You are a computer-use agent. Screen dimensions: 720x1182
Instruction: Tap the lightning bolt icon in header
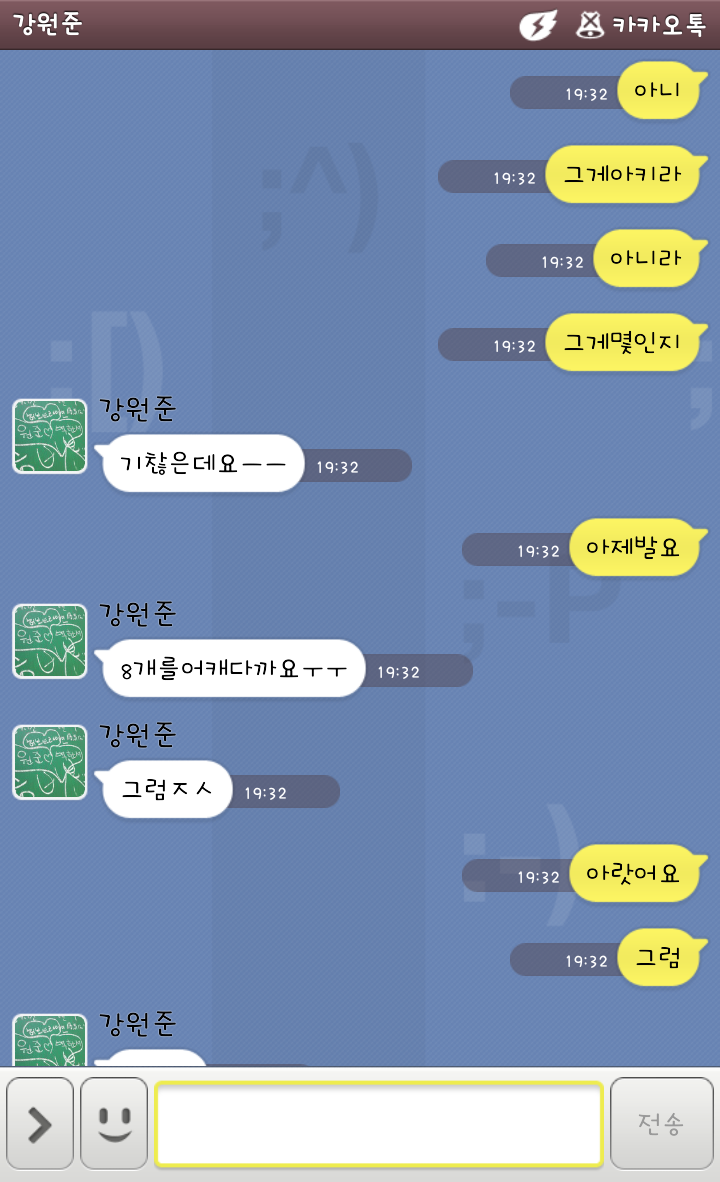click(538, 25)
